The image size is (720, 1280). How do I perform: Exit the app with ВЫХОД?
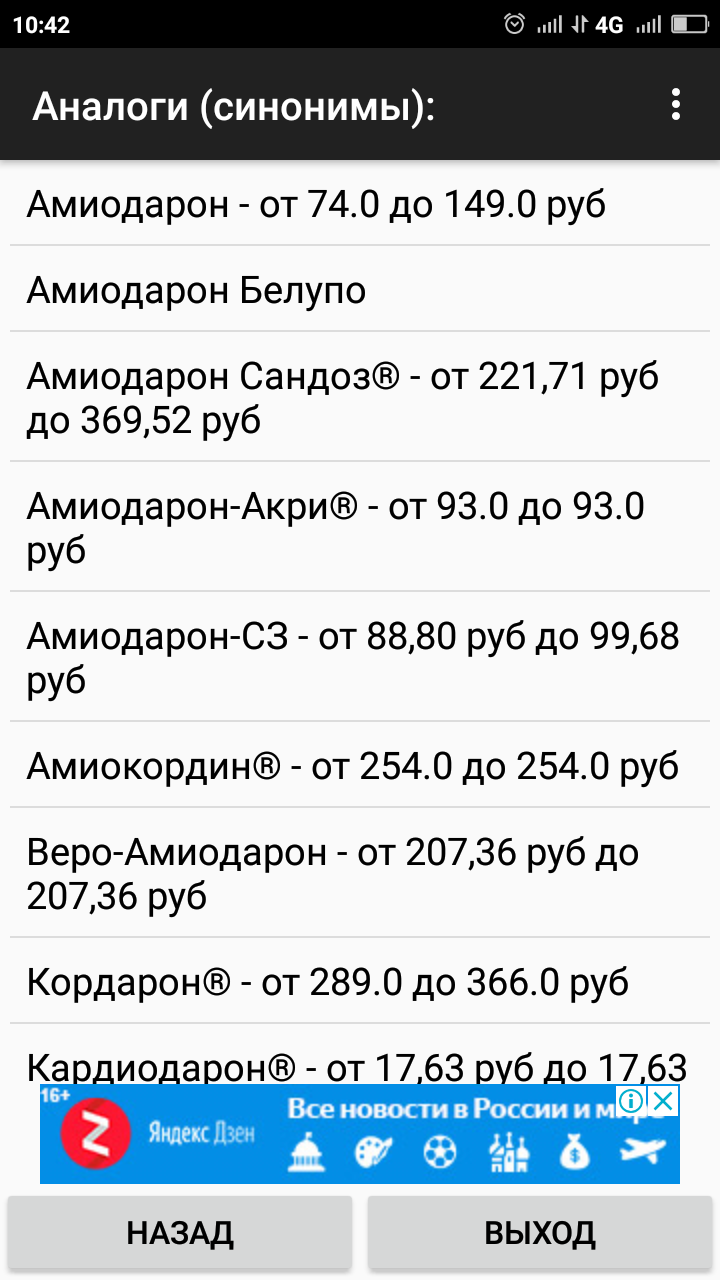[x=540, y=1233]
